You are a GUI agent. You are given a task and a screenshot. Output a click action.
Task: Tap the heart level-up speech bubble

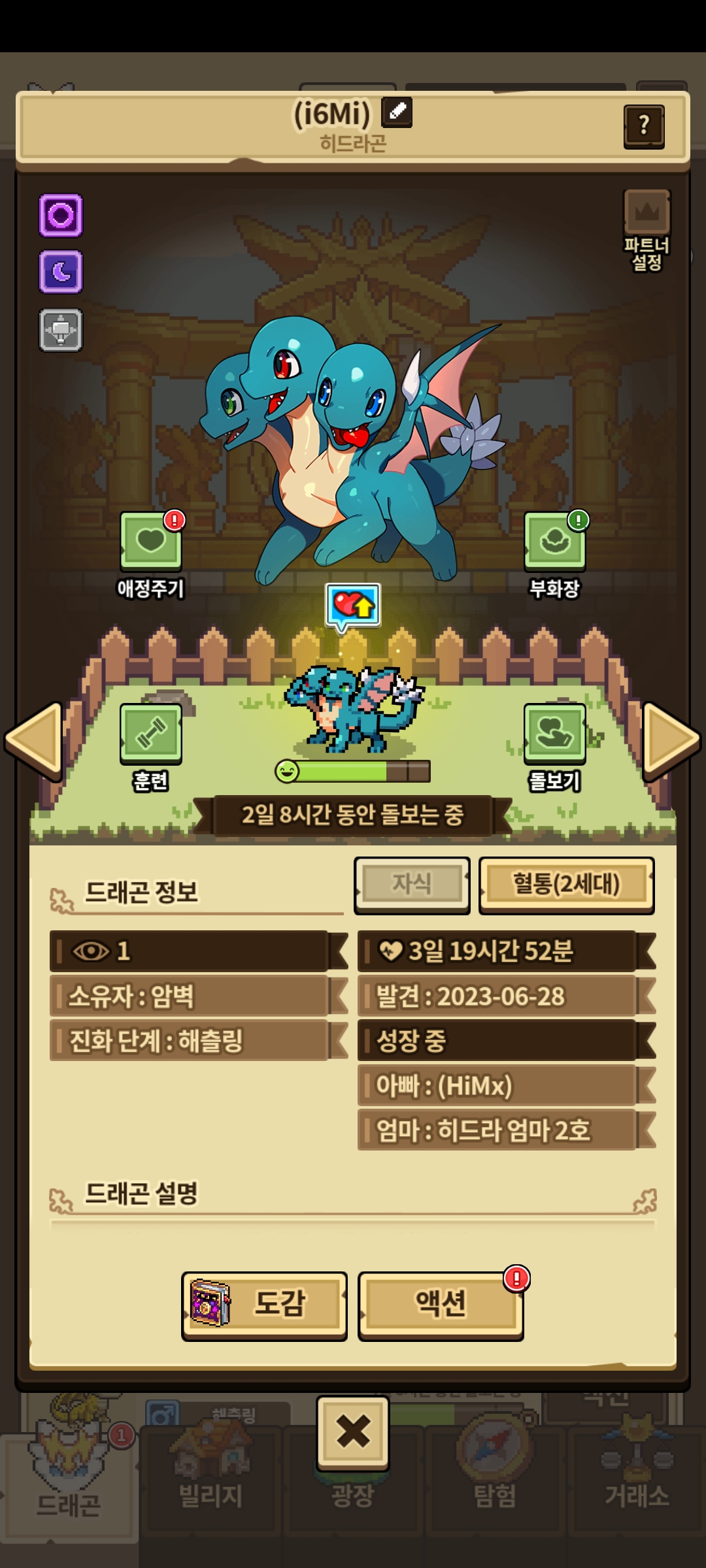[353, 606]
